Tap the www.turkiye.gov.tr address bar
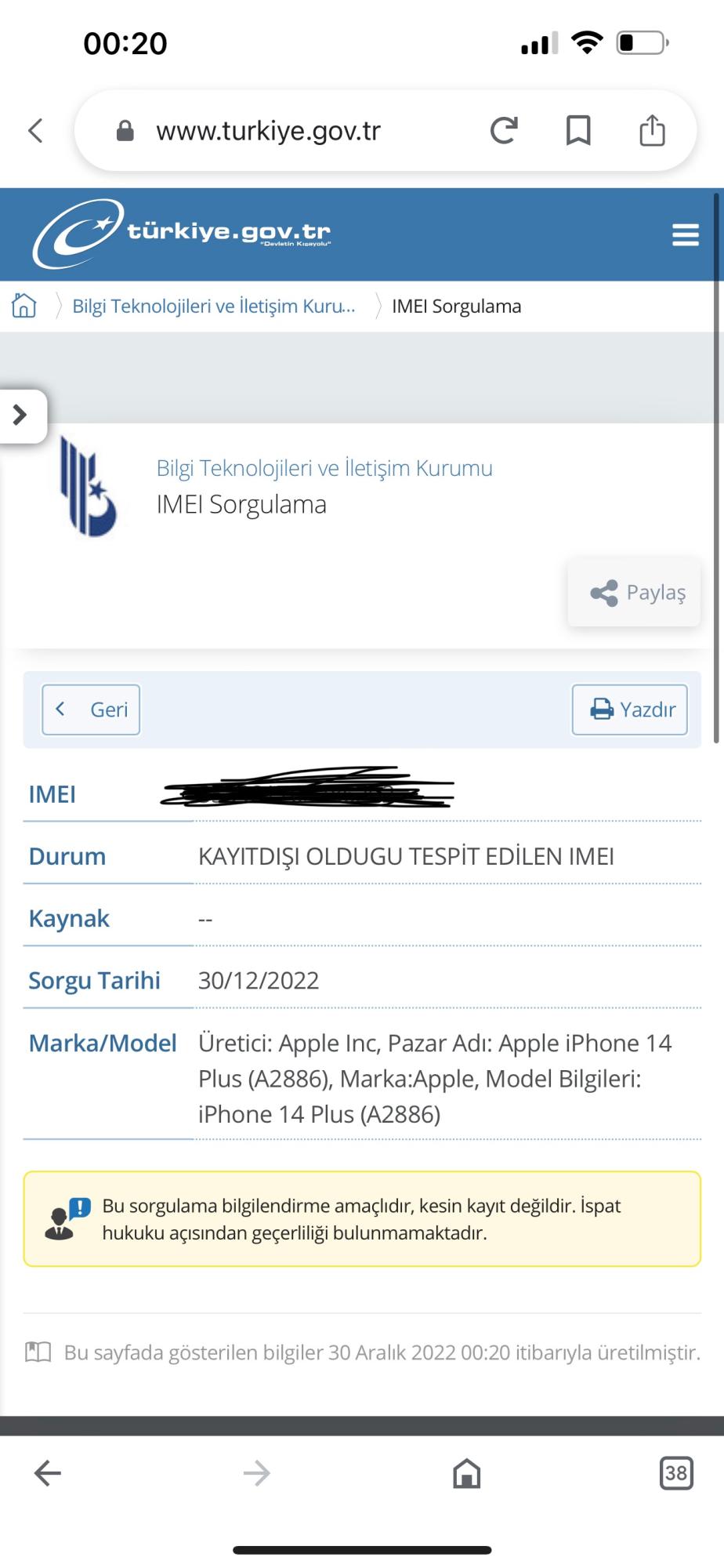This screenshot has width=724, height=1568. point(268,131)
